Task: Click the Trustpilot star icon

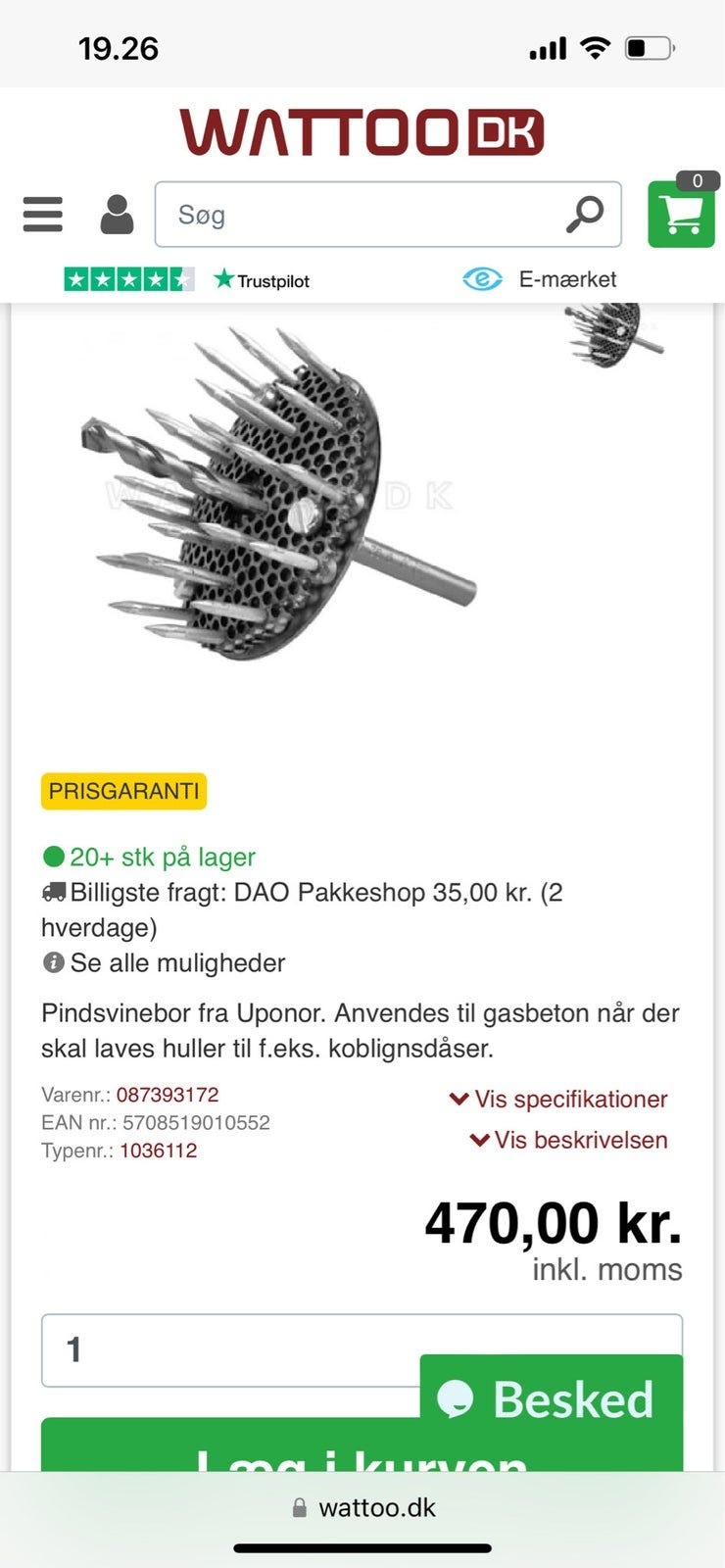Action: (223, 279)
